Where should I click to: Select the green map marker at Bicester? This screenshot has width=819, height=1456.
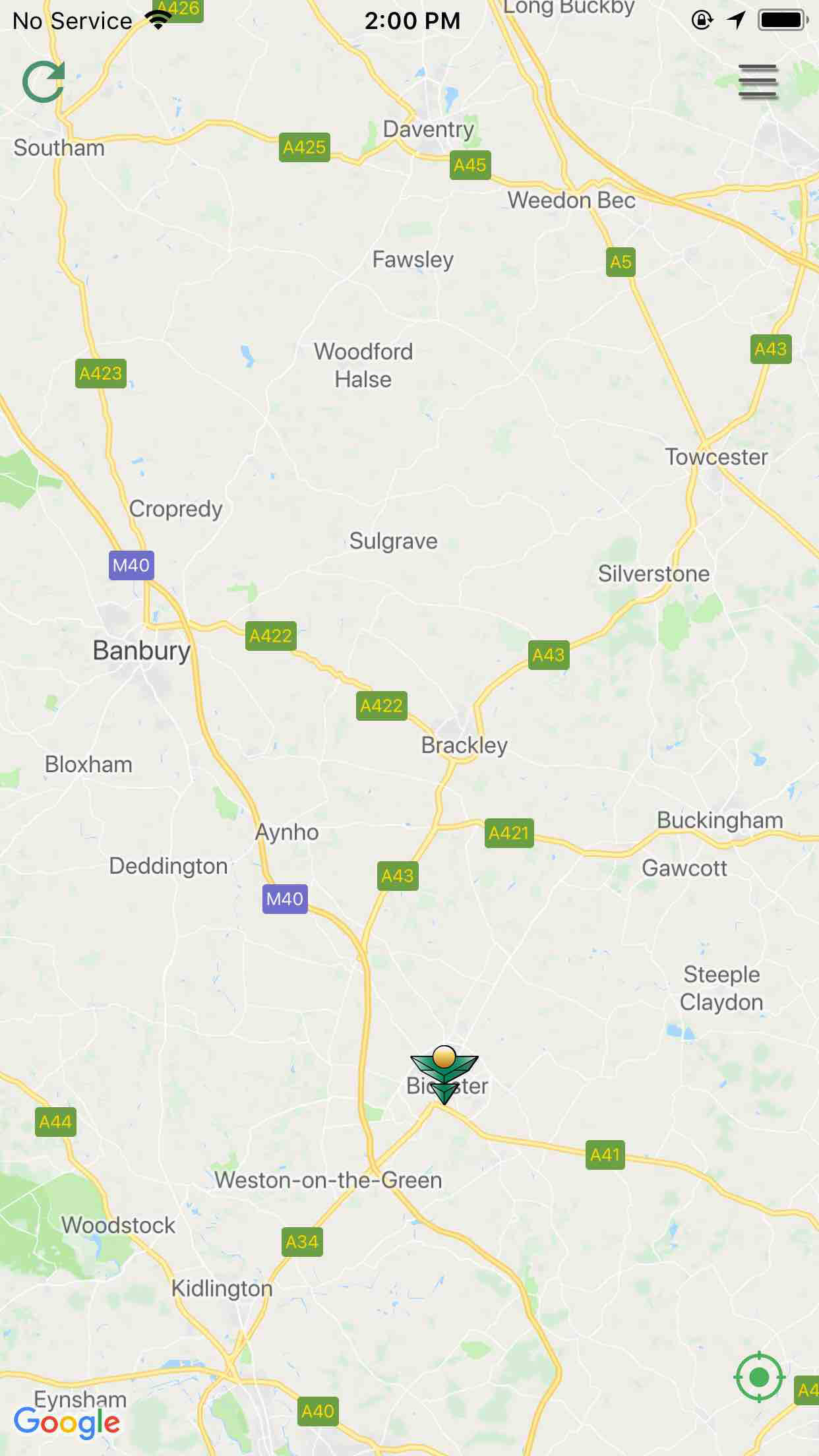[444, 1074]
